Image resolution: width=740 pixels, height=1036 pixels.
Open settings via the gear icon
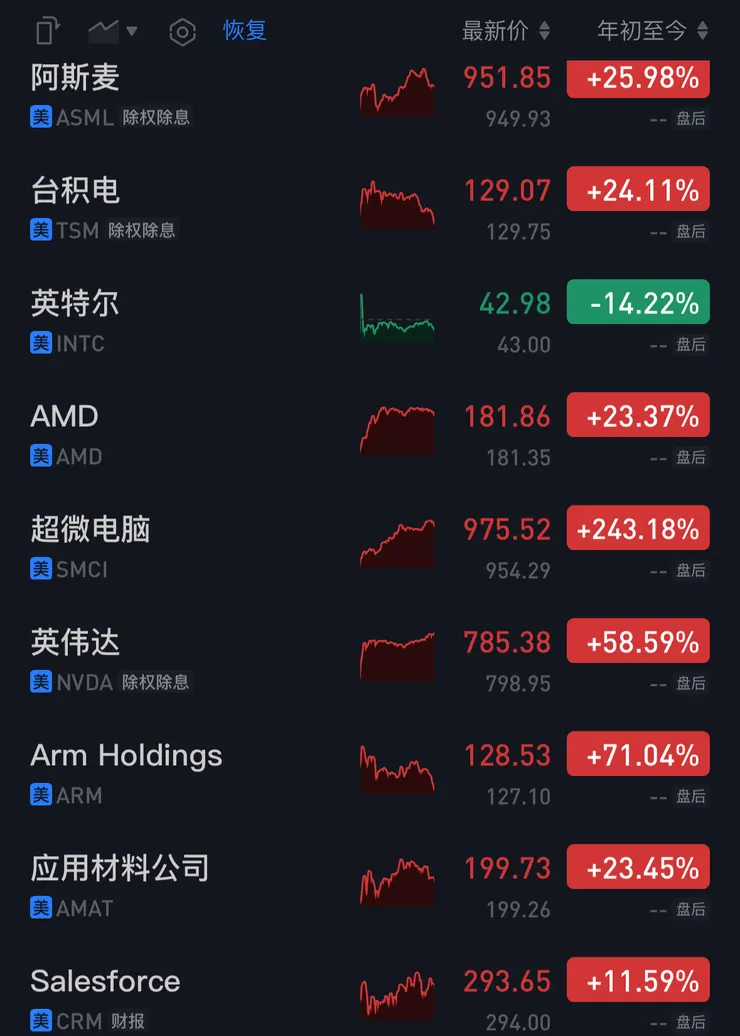pyautogui.click(x=181, y=31)
